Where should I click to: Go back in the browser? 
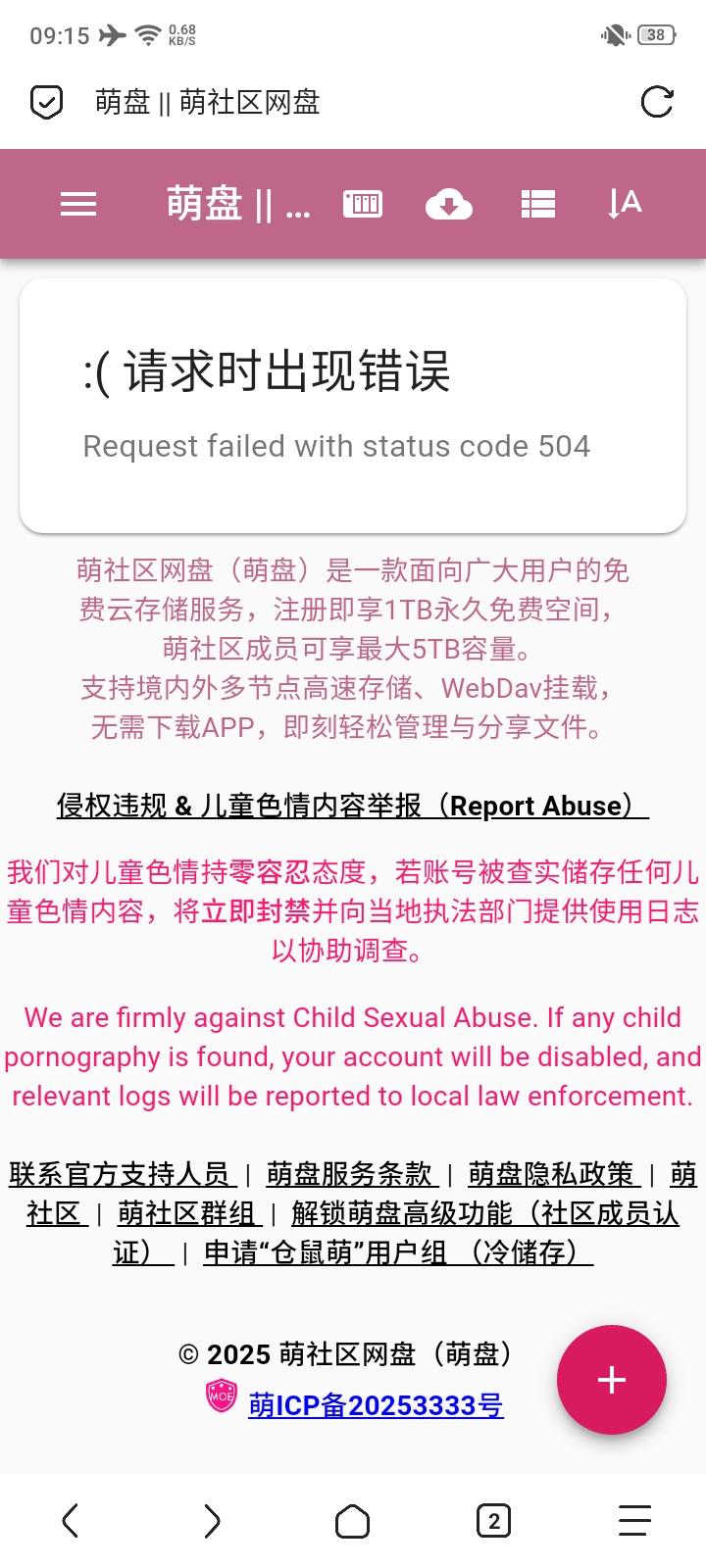click(x=71, y=1521)
